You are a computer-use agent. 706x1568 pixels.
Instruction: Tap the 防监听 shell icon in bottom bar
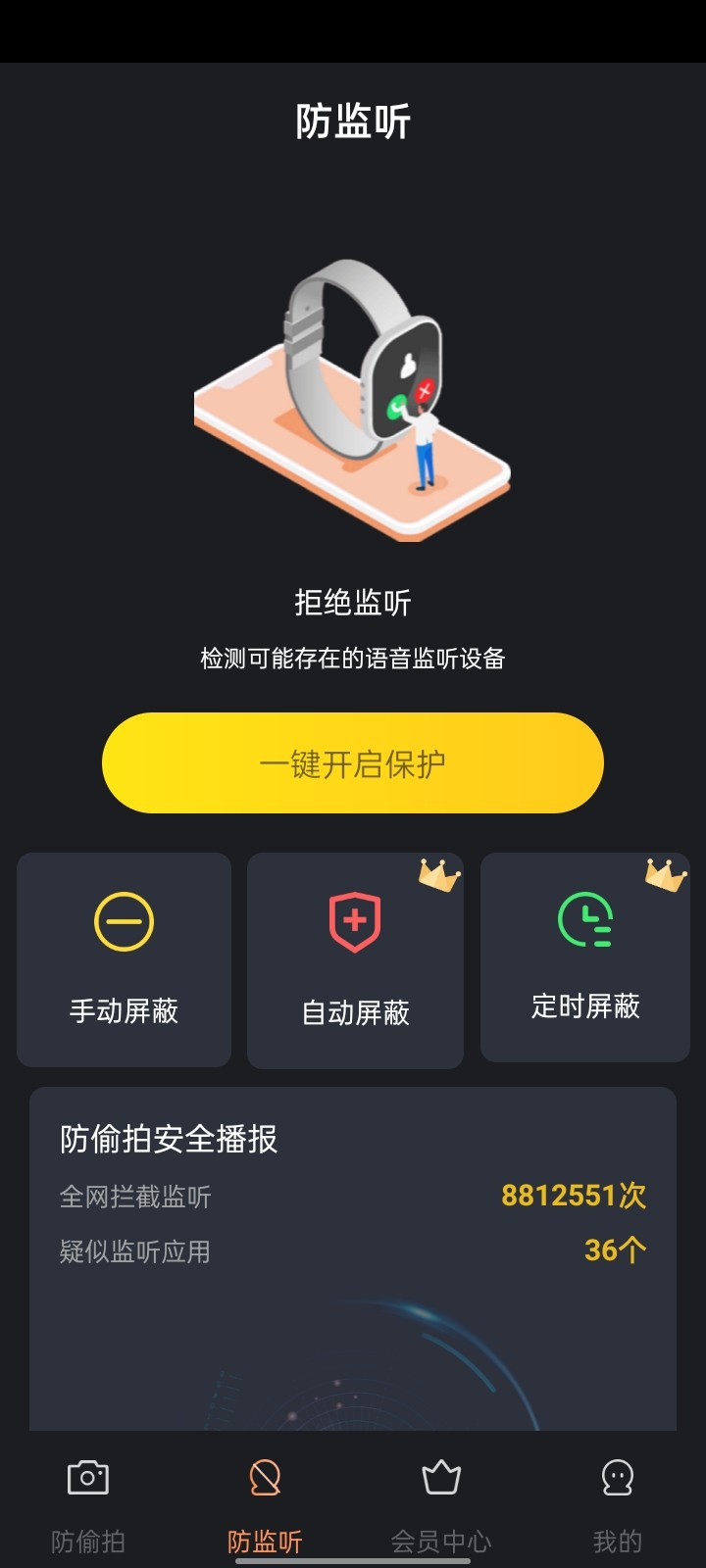pyautogui.click(x=263, y=1475)
